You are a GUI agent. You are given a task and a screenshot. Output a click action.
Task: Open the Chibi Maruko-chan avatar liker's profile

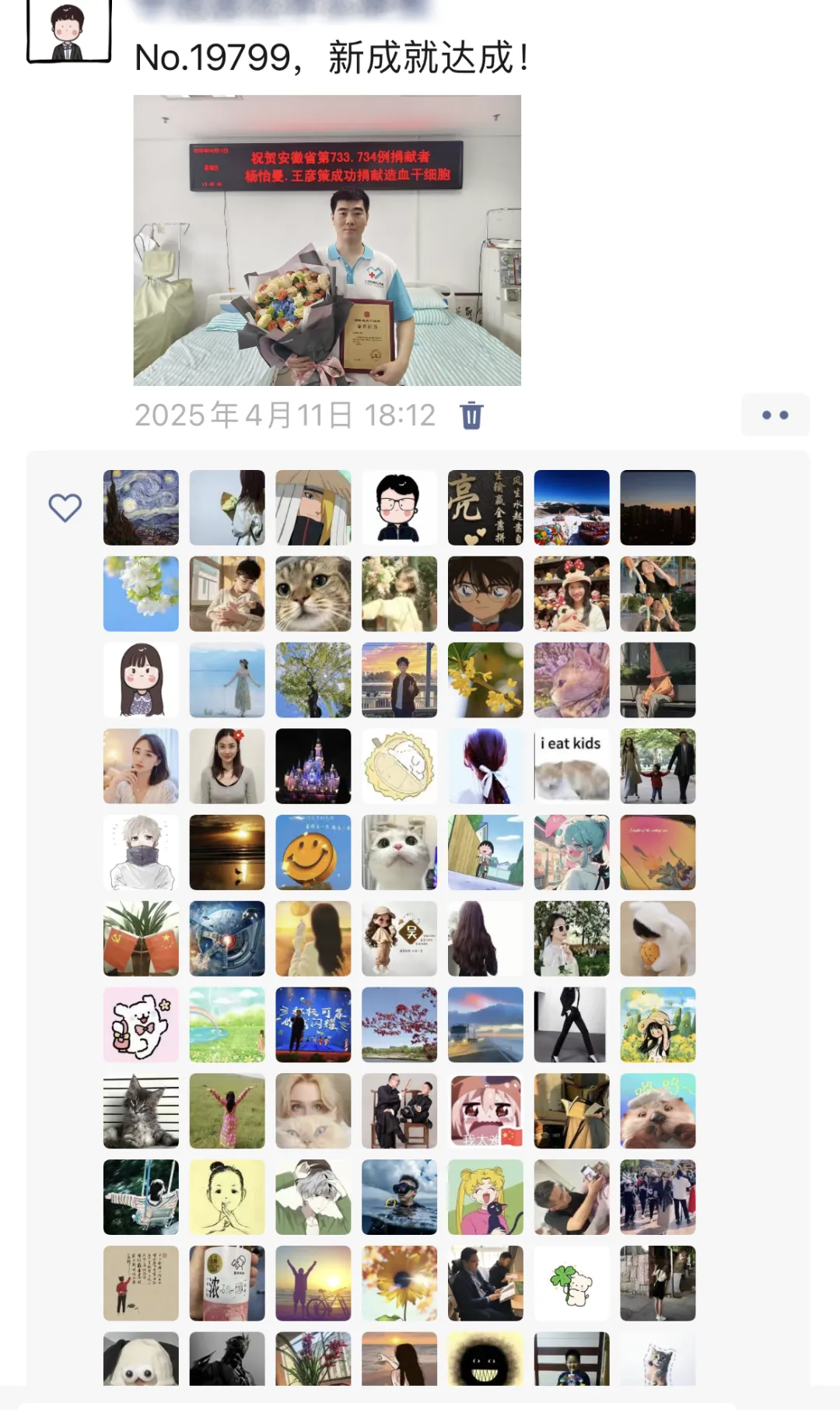pyautogui.click(x=485, y=852)
